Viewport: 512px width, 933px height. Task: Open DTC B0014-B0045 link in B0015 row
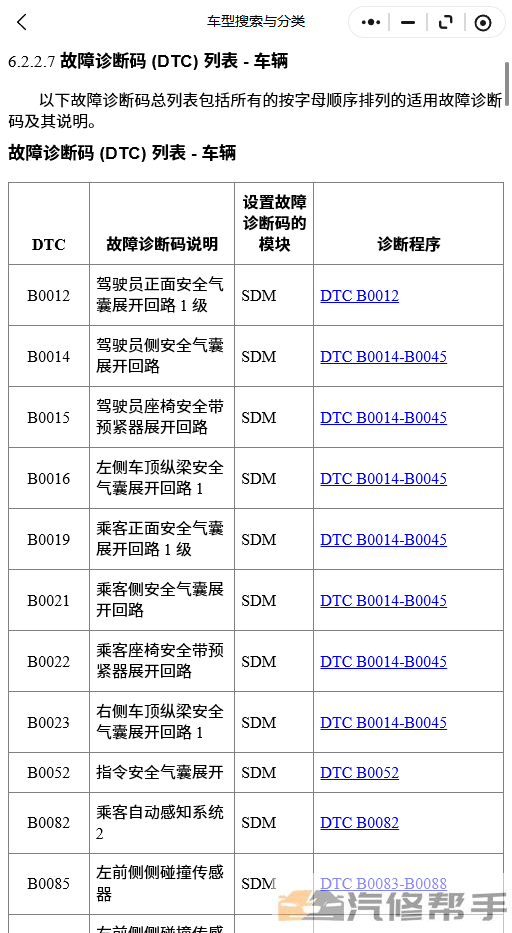click(383, 418)
